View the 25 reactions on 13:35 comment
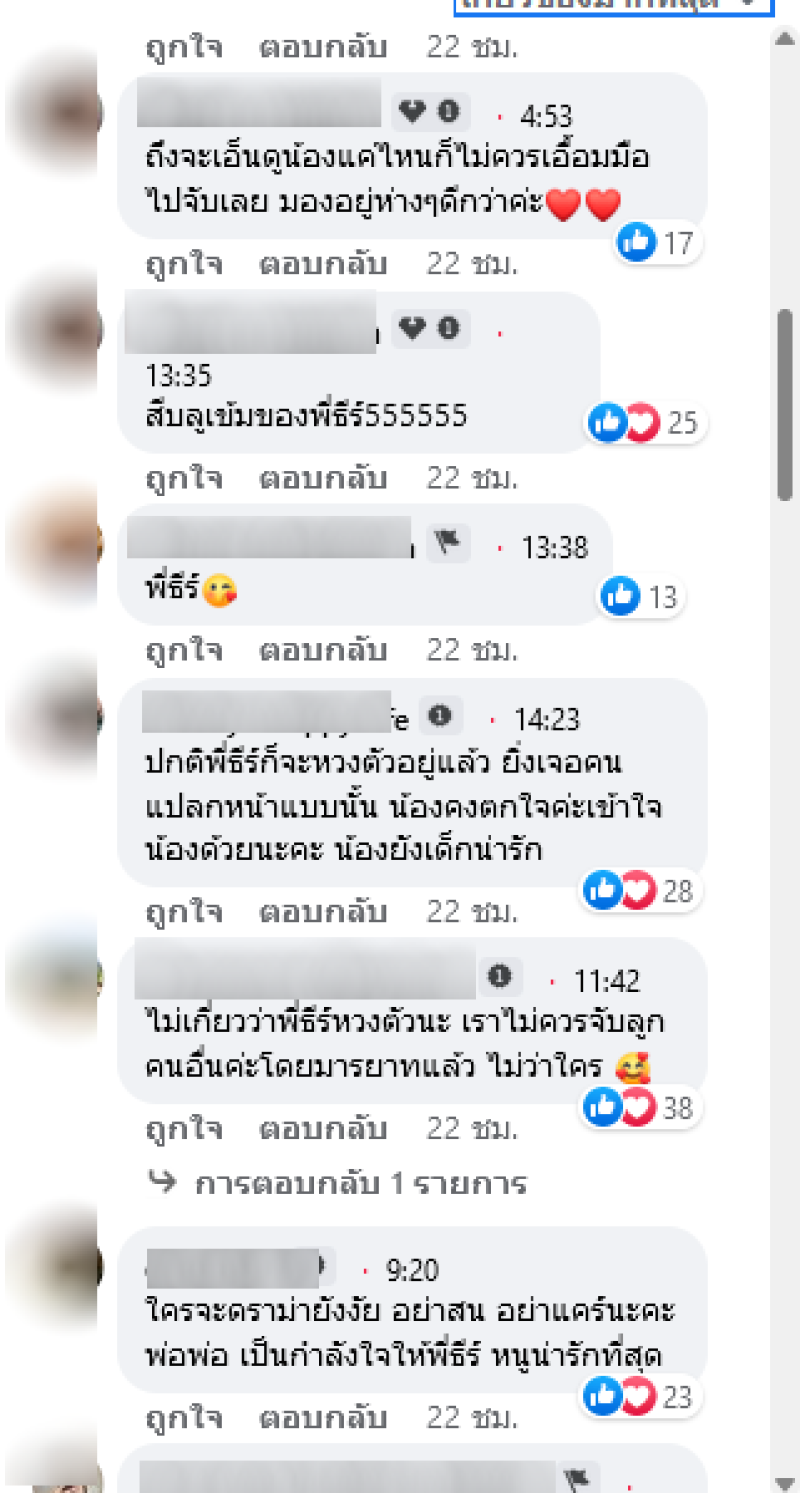The height and width of the screenshot is (1493, 800). [645, 424]
